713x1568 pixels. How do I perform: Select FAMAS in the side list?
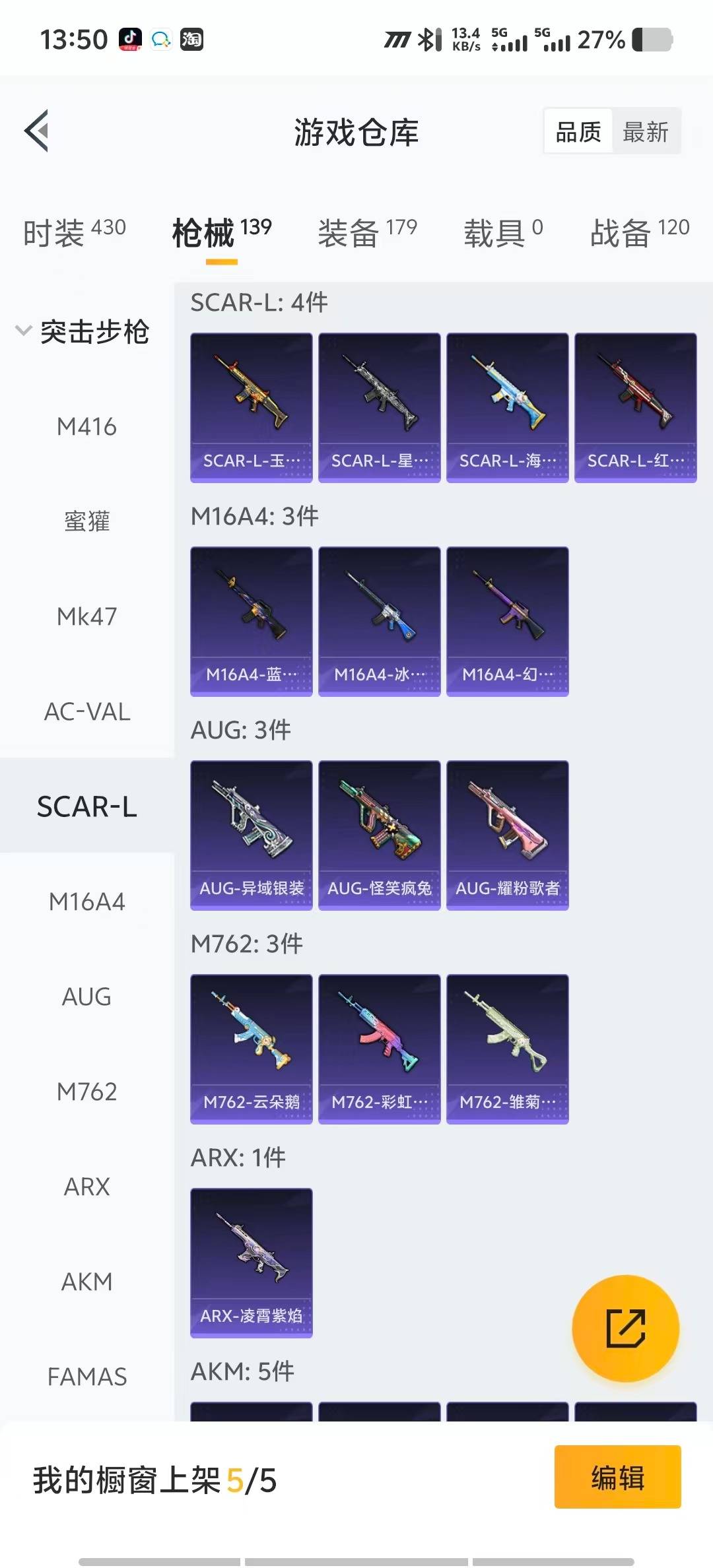pyautogui.click(x=86, y=1377)
